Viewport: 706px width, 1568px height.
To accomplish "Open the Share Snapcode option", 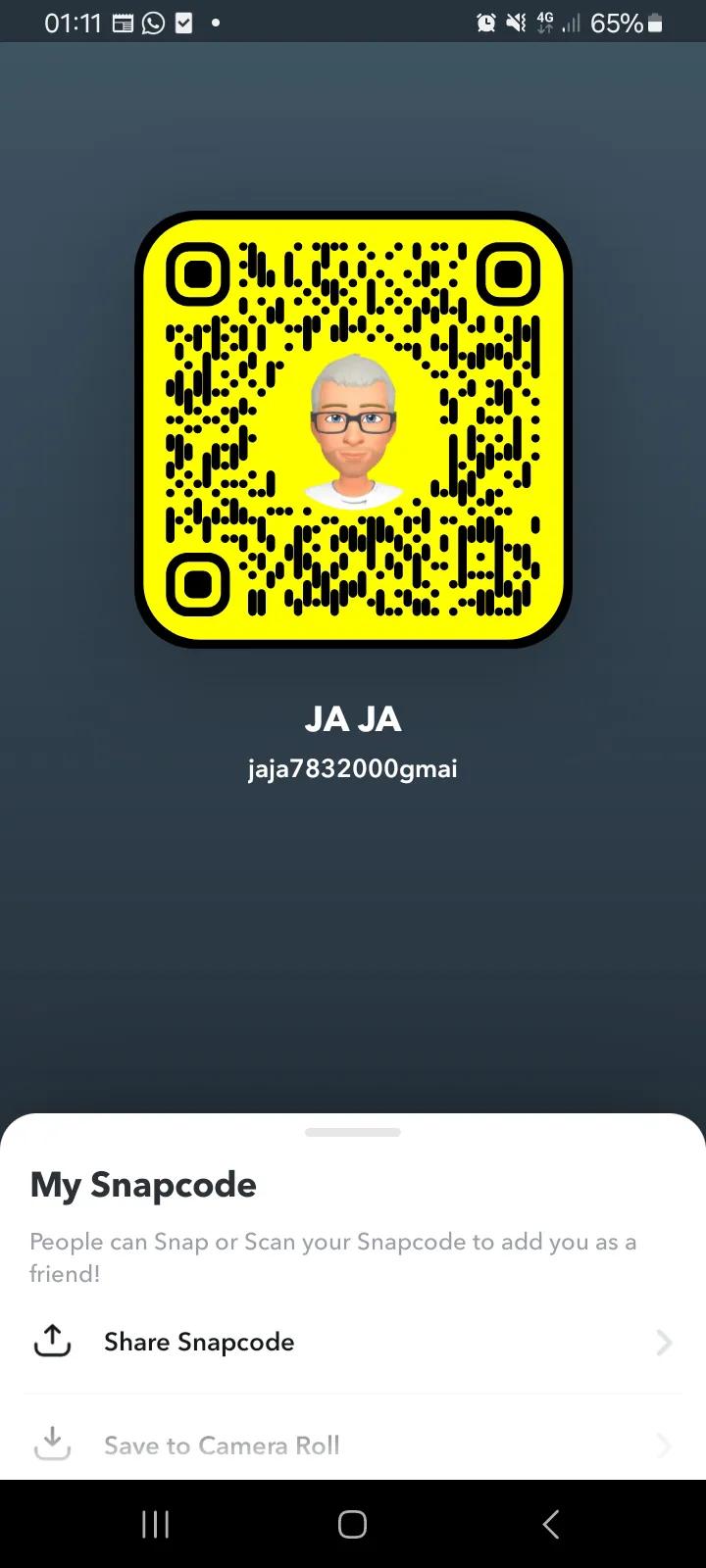I will 199,1342.
